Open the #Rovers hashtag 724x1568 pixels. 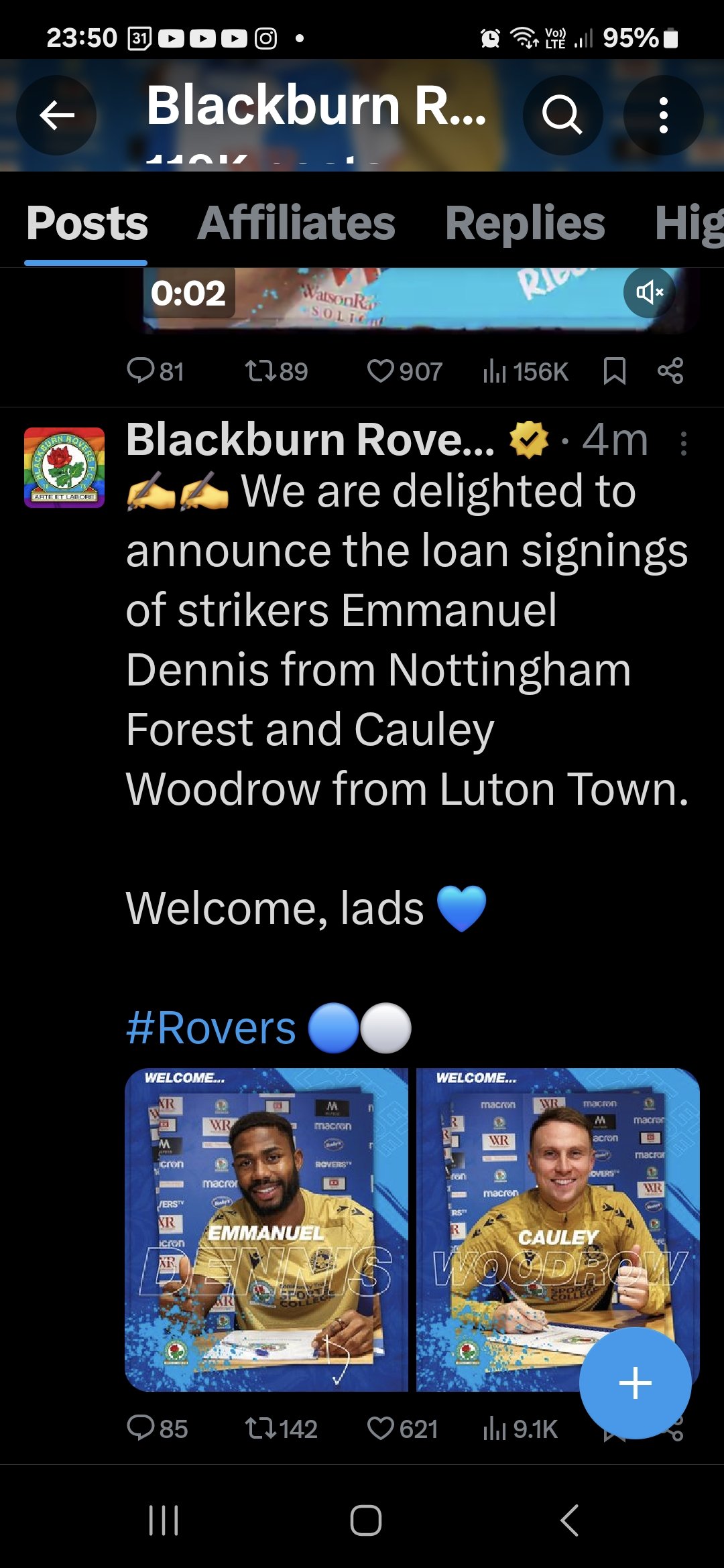pos(210,1028)
